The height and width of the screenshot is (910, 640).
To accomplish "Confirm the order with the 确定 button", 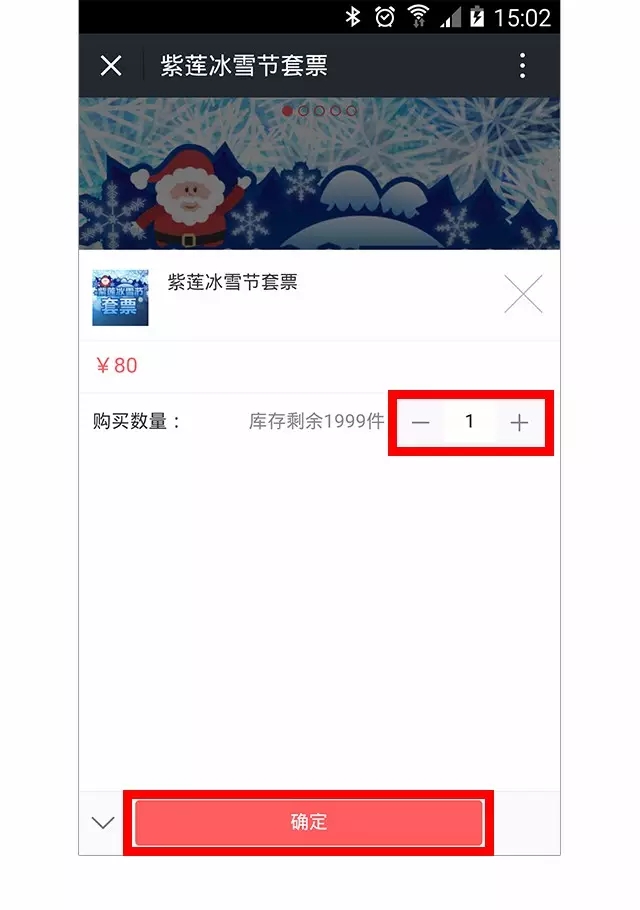I will [x=309, y=822].
